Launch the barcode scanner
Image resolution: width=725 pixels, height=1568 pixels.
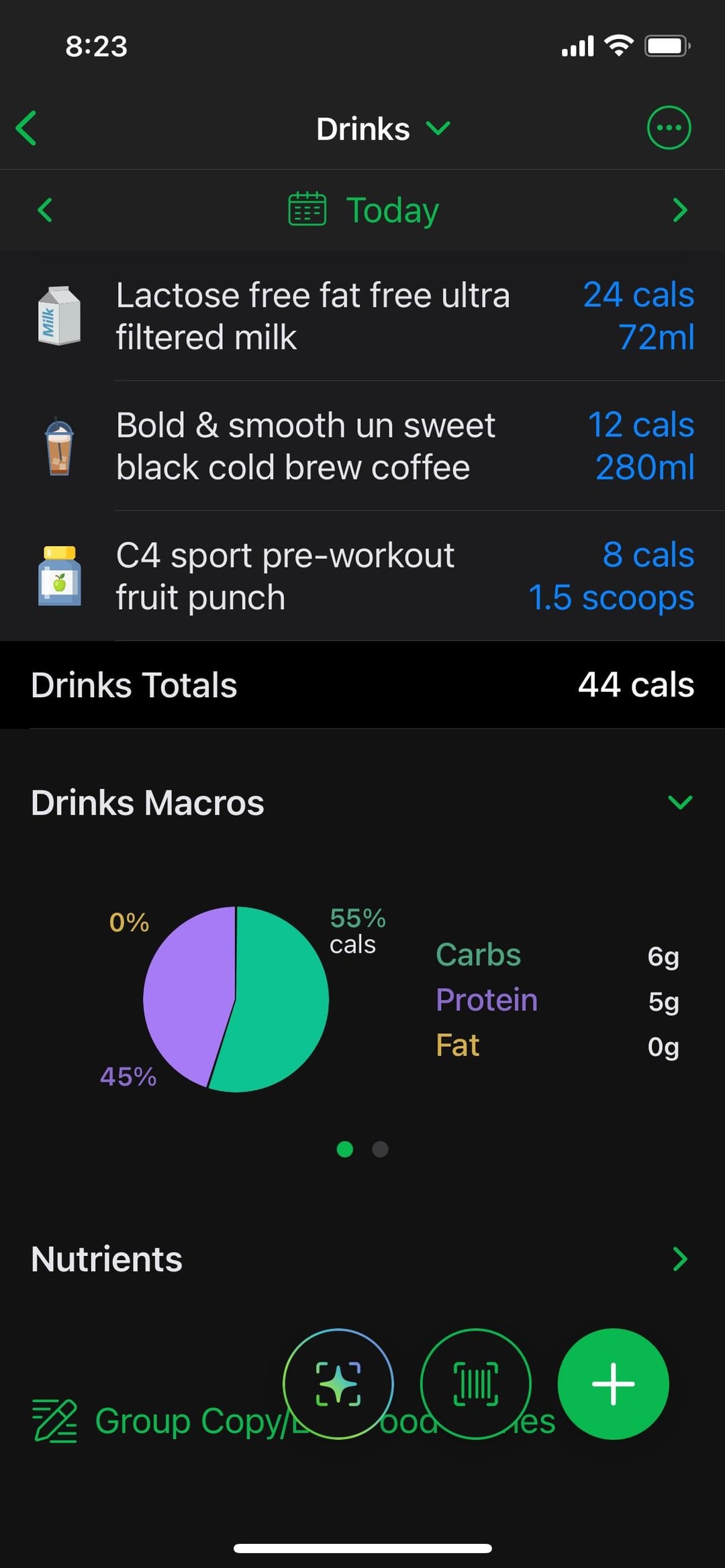tap(476, 1383)
